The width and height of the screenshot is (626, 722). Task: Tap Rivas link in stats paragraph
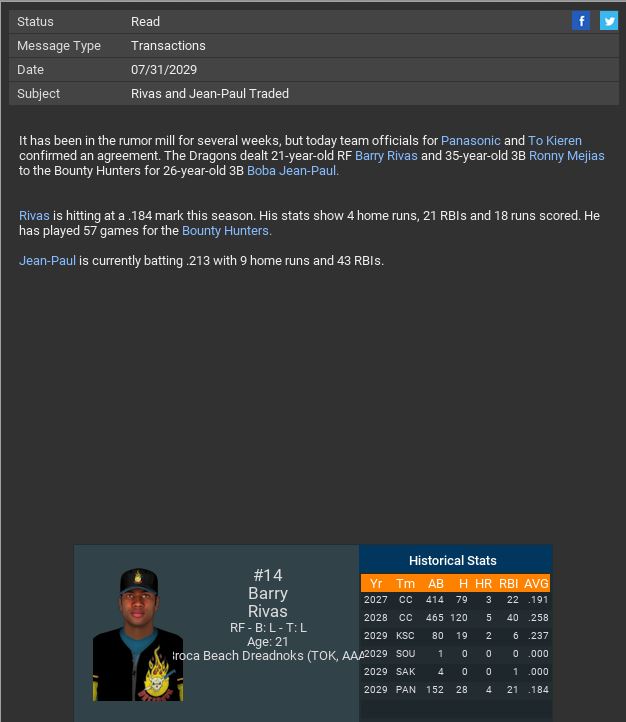pyautogui.click(x=34, y=216)
